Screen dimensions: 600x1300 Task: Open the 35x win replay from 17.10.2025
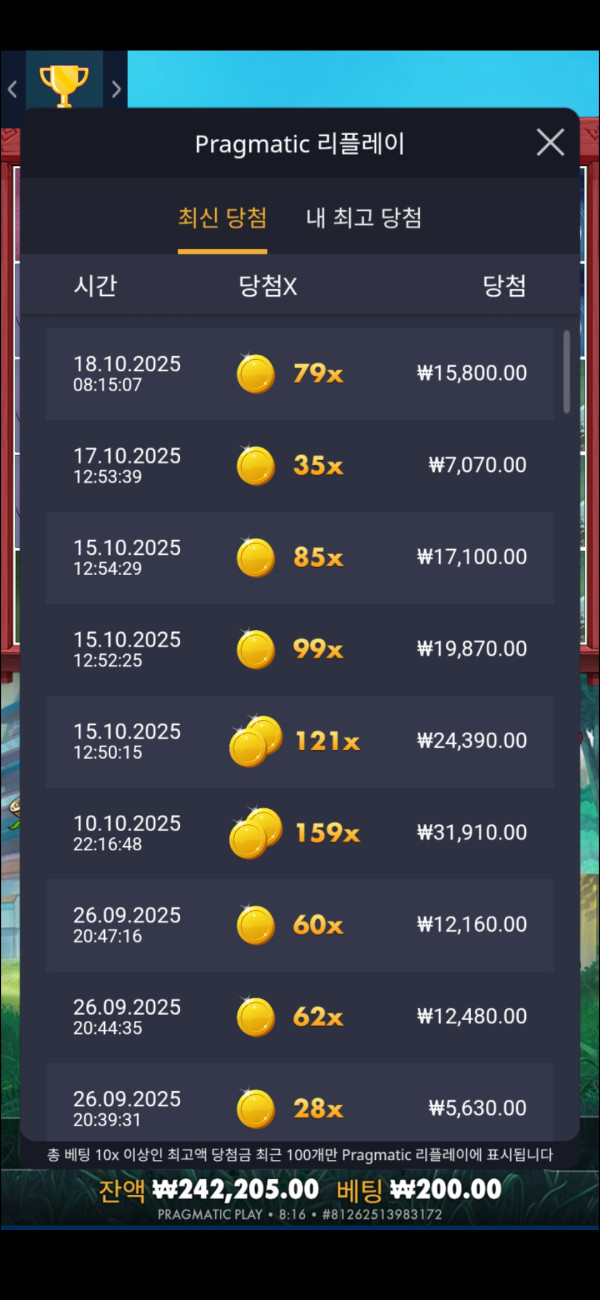tap(299, 466)
